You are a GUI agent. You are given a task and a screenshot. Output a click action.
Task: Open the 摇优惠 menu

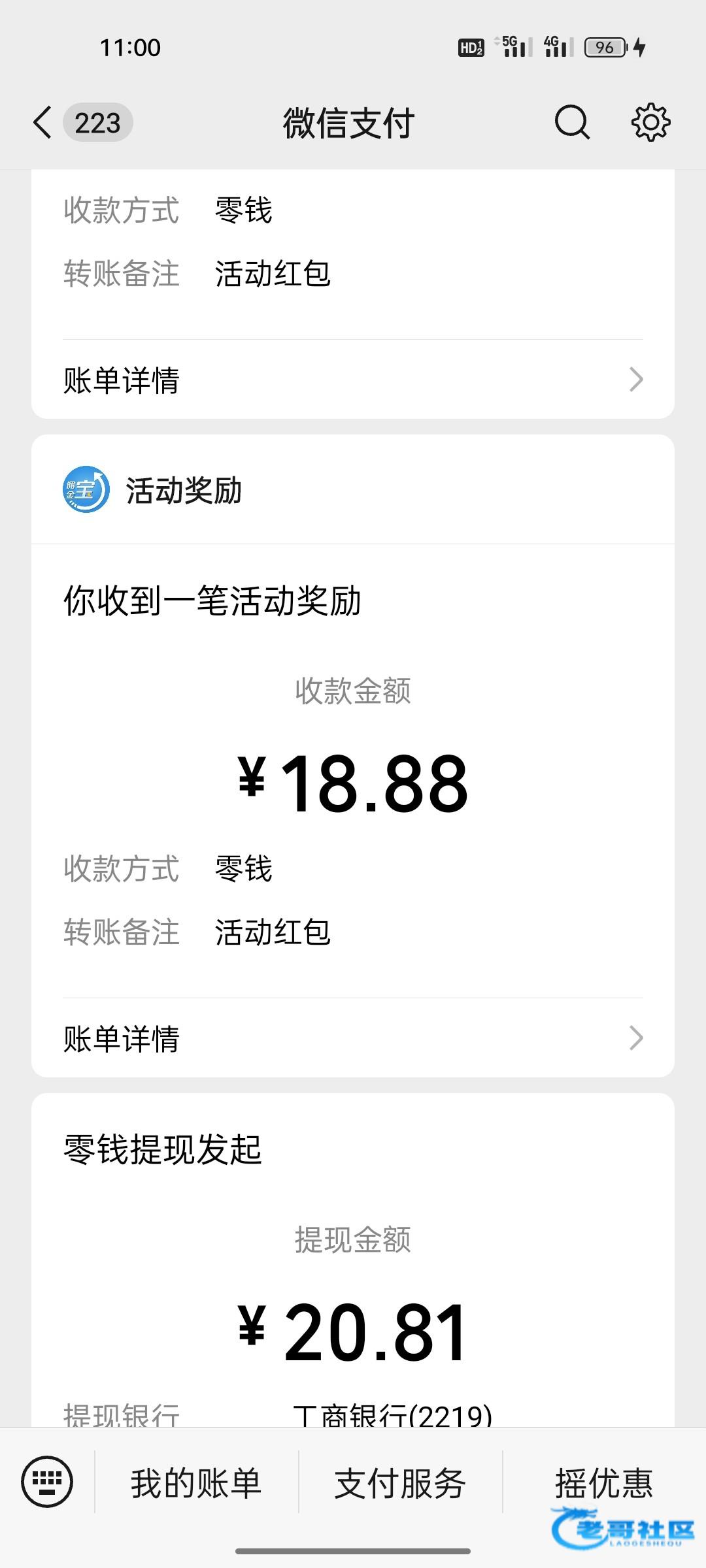[603, 1483]
